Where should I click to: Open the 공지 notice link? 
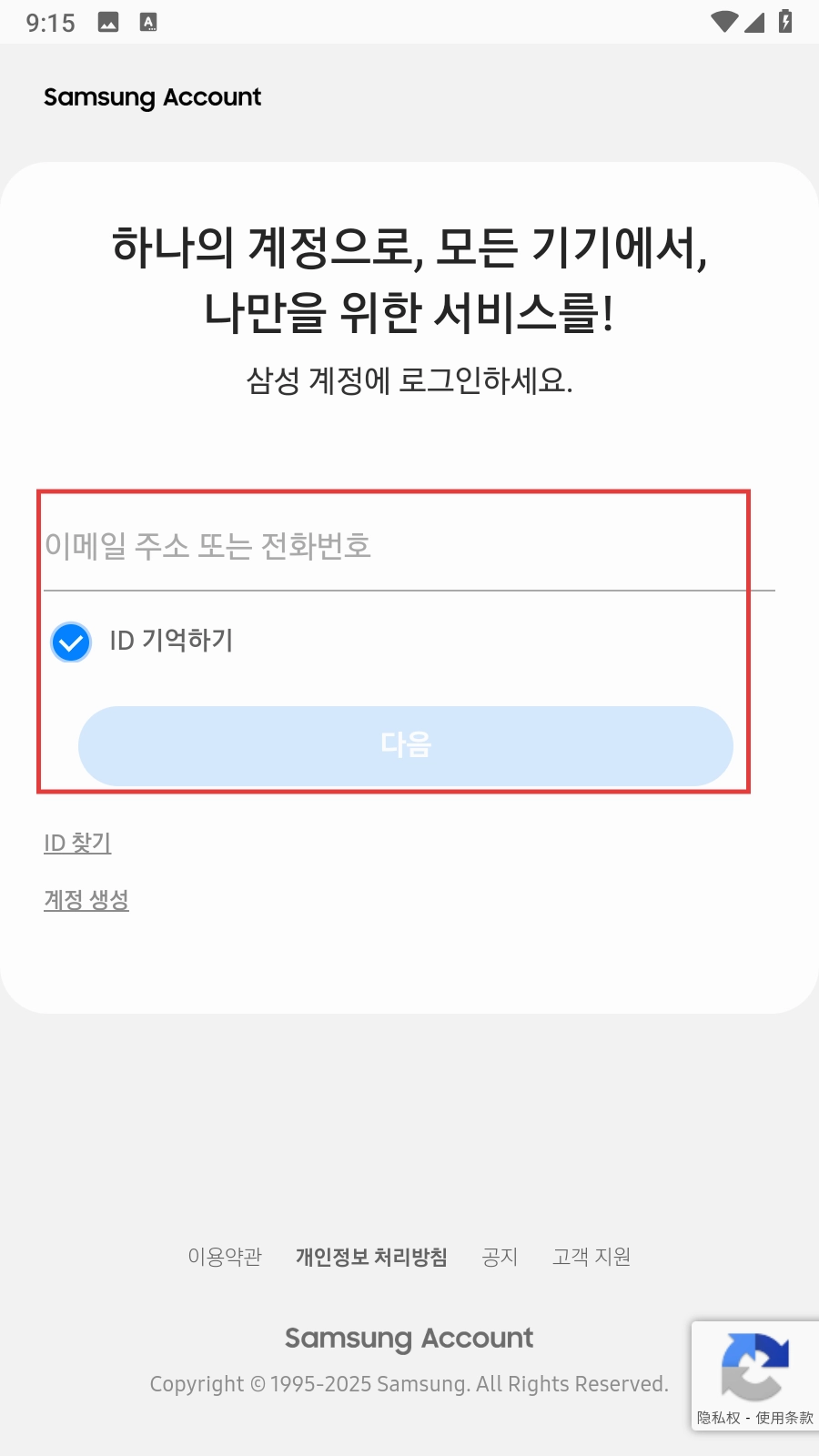[500, 1257]
